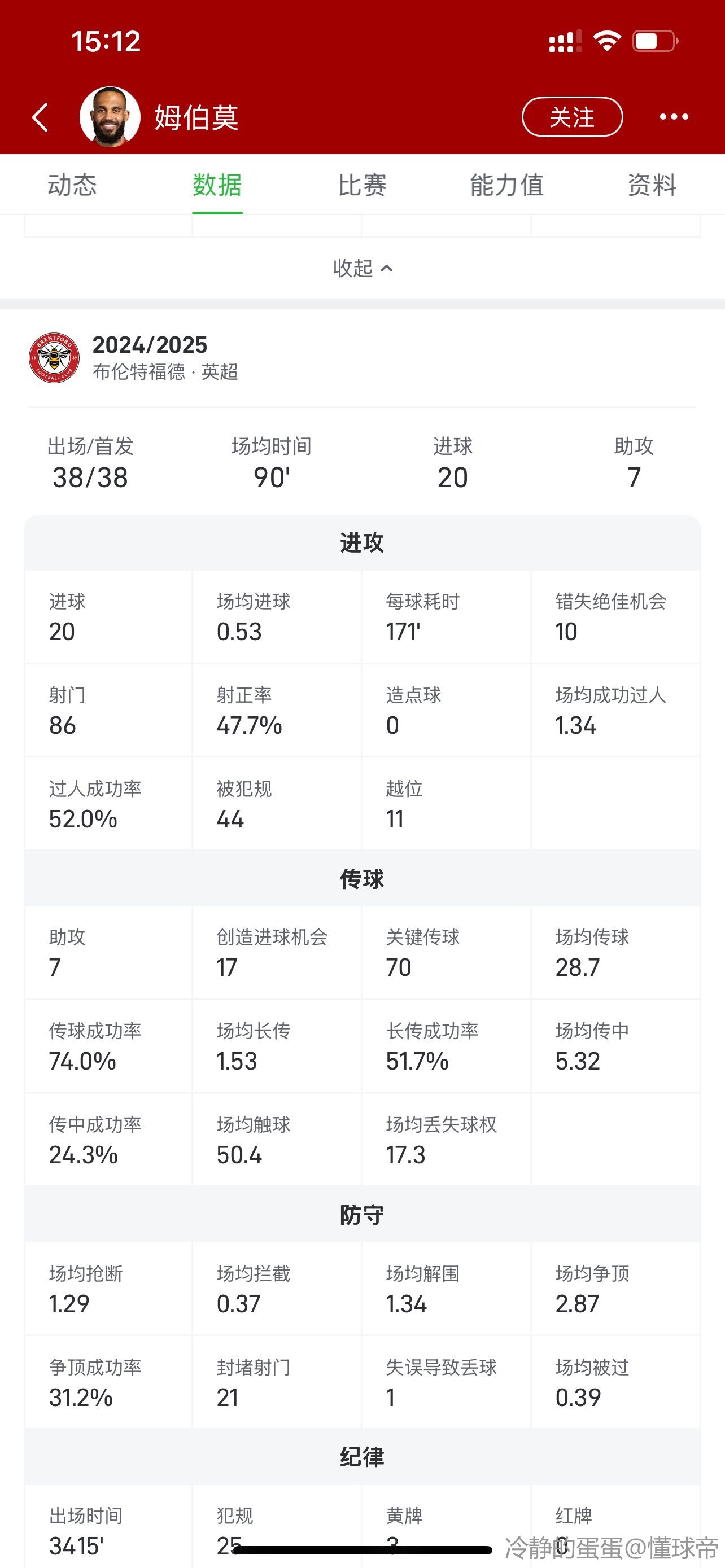Screen dimensions: 725x1568
Task: Go back using the top-left arrow
Action: [40, 117]
